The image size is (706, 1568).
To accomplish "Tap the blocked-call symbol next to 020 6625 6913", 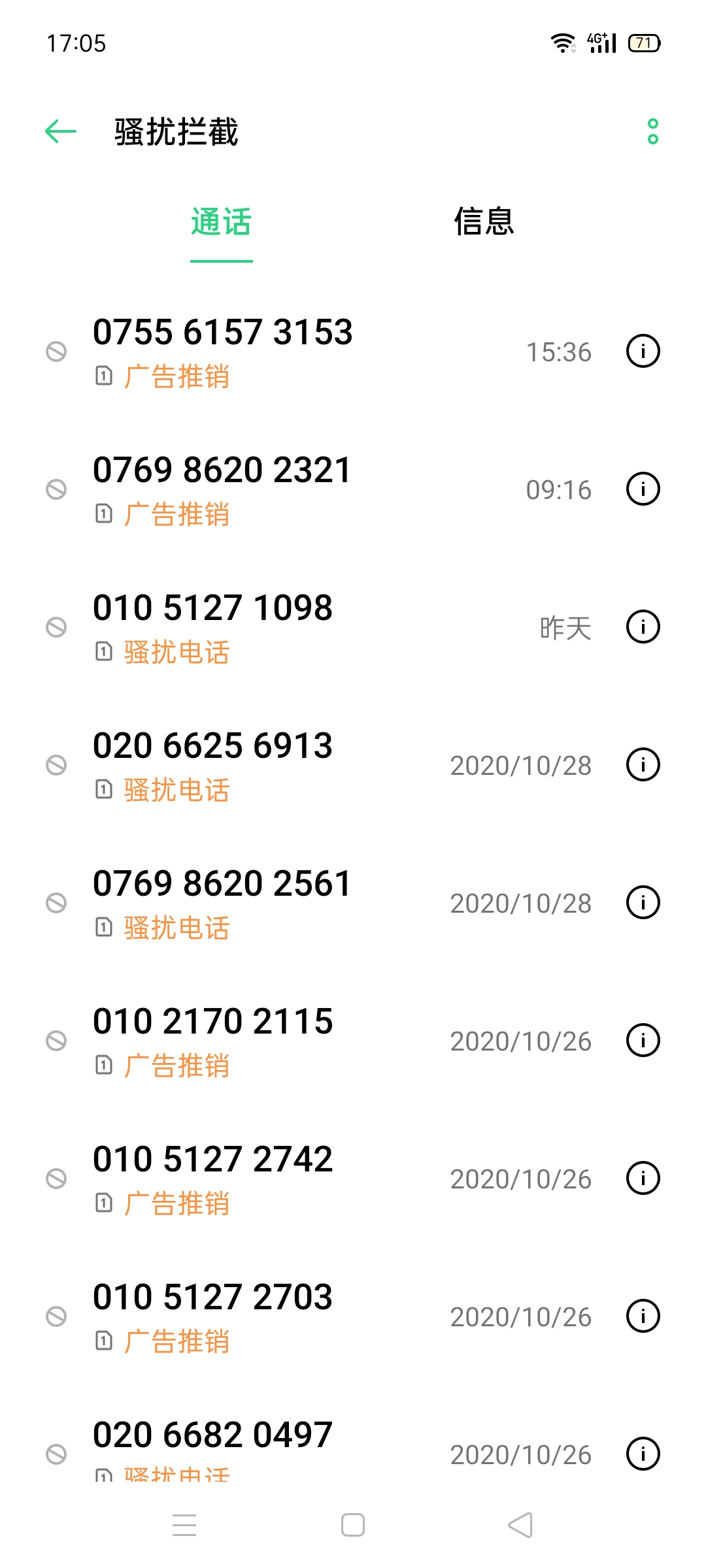I will click(x=56, y=763).
